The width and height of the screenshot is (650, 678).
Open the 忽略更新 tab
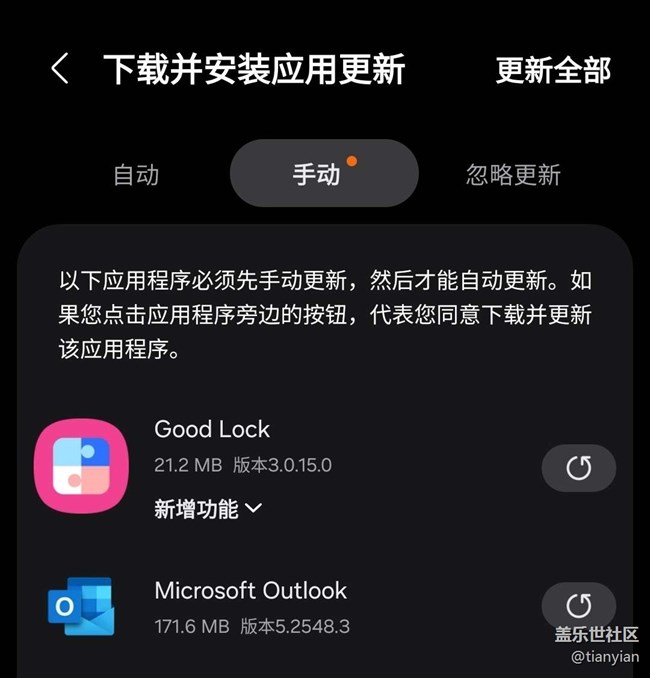513,174
